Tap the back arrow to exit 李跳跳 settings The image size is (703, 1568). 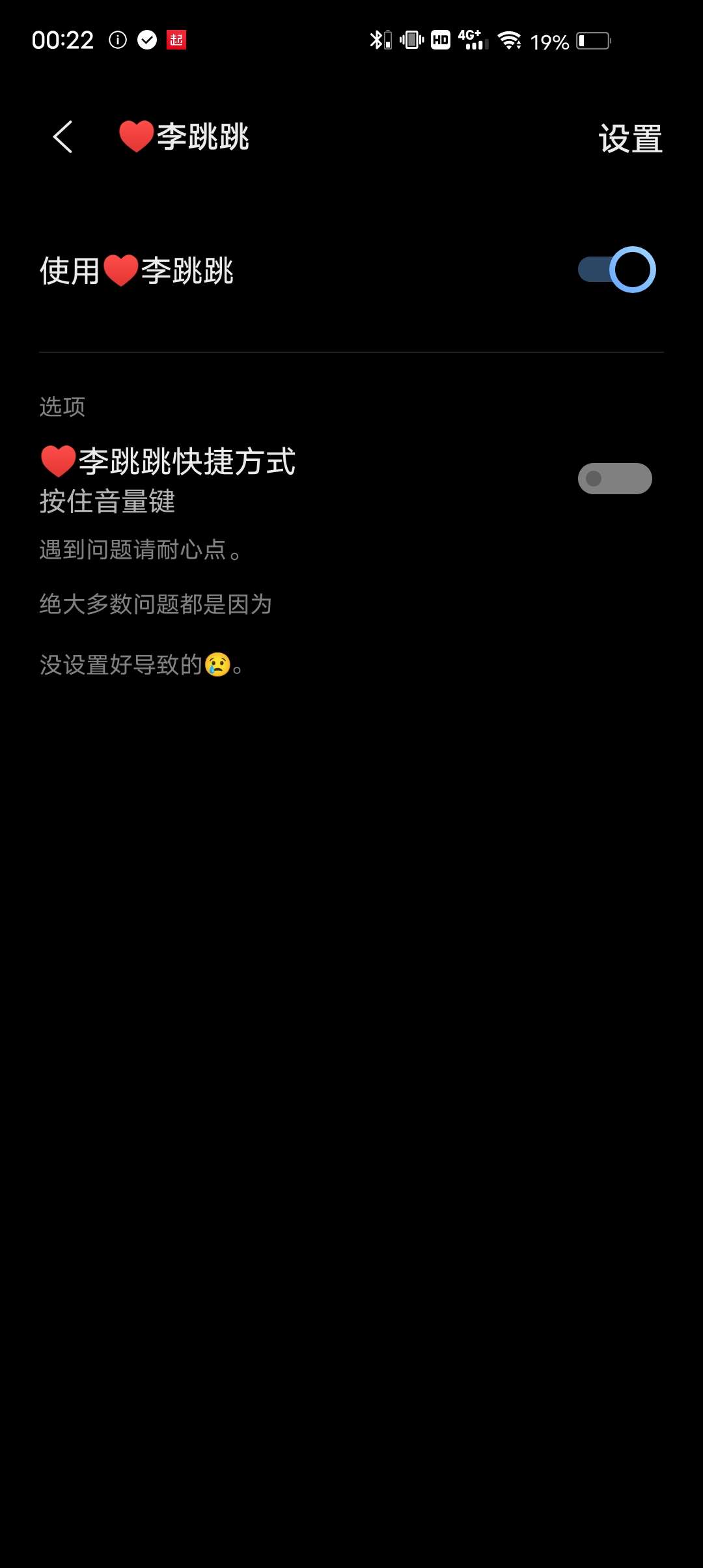point(62,137)
